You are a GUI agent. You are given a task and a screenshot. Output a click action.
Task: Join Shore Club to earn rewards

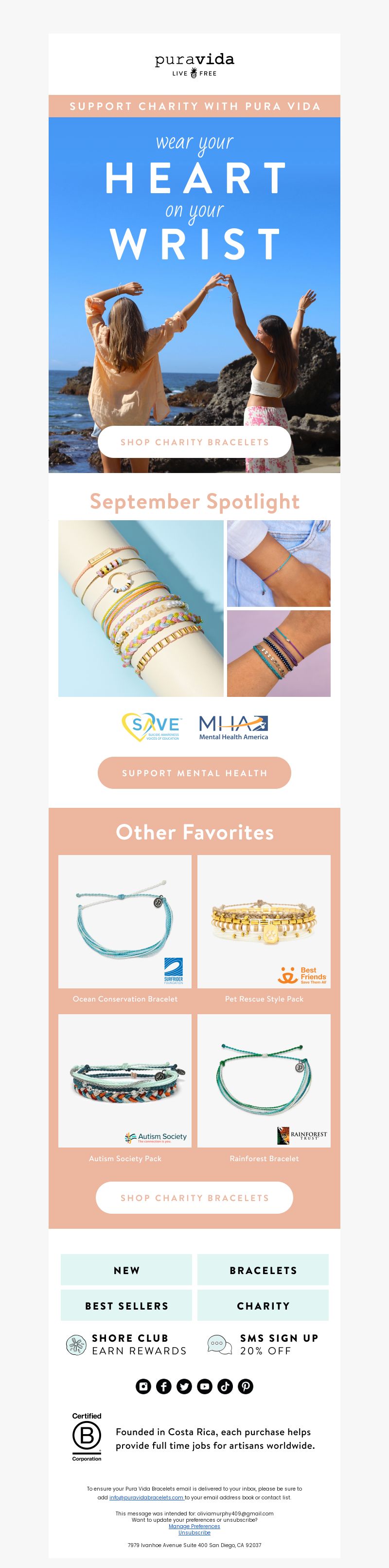pyautogui.click(x=127, y=1344)
